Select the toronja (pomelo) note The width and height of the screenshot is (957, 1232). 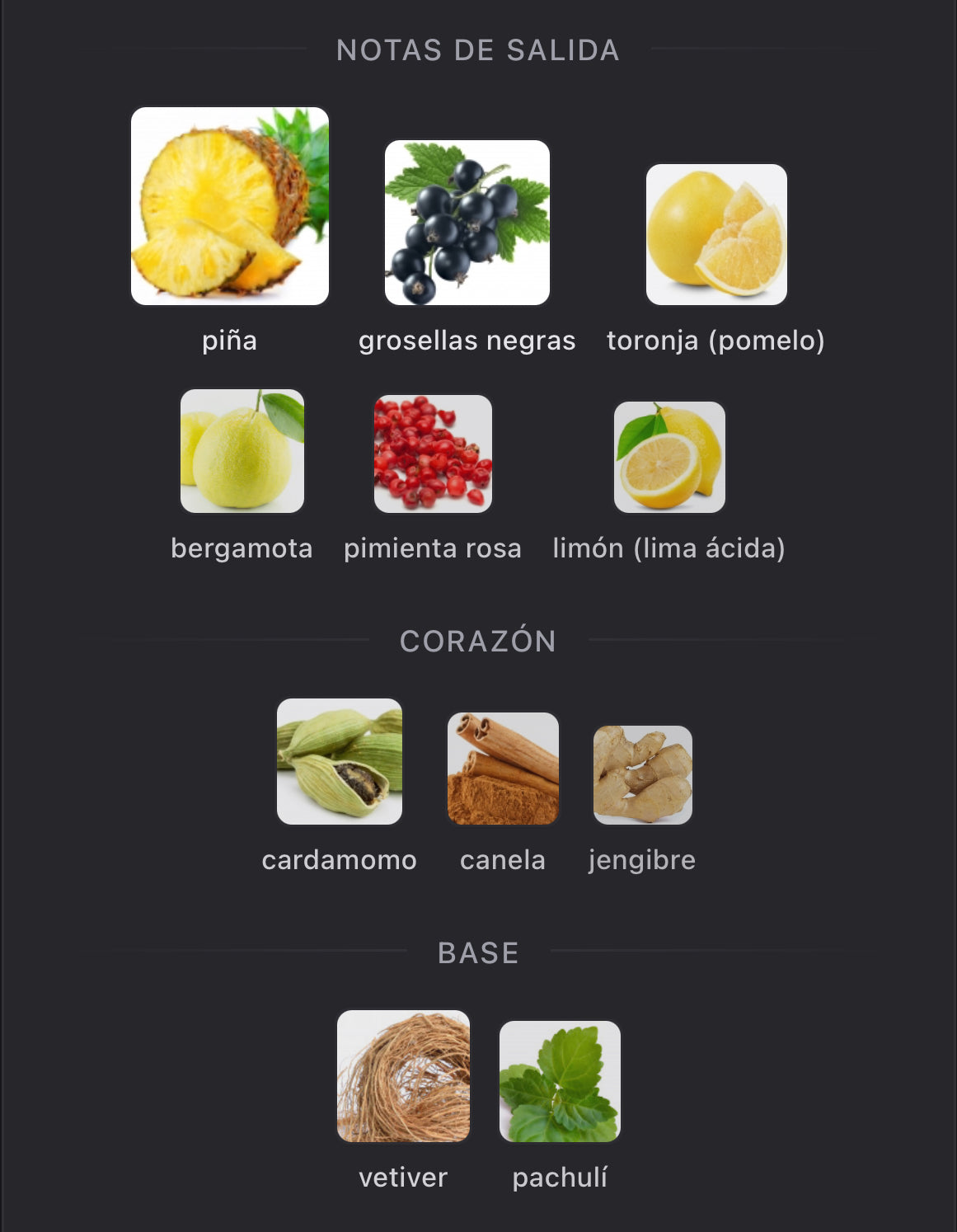[716, 235]
